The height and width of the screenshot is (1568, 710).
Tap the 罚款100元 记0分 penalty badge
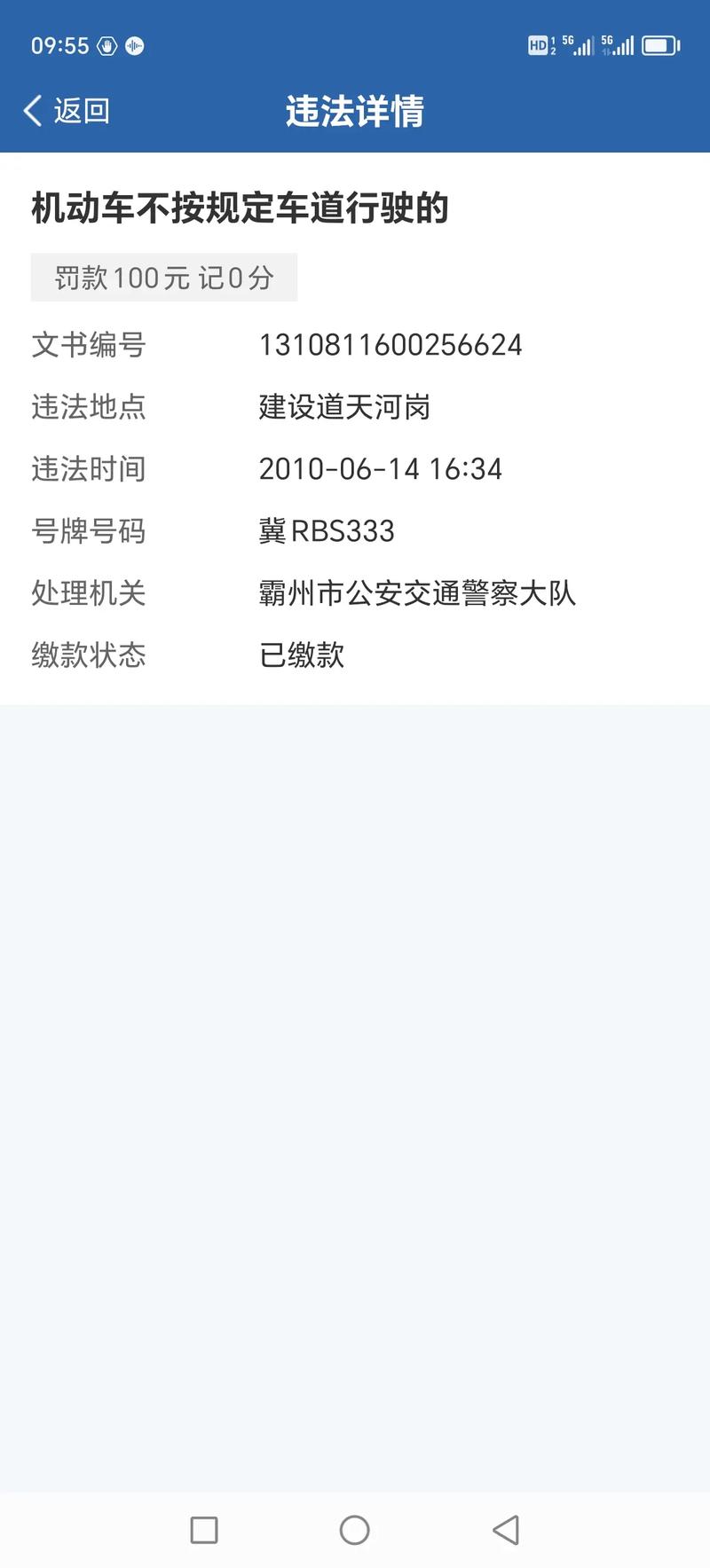165,278
